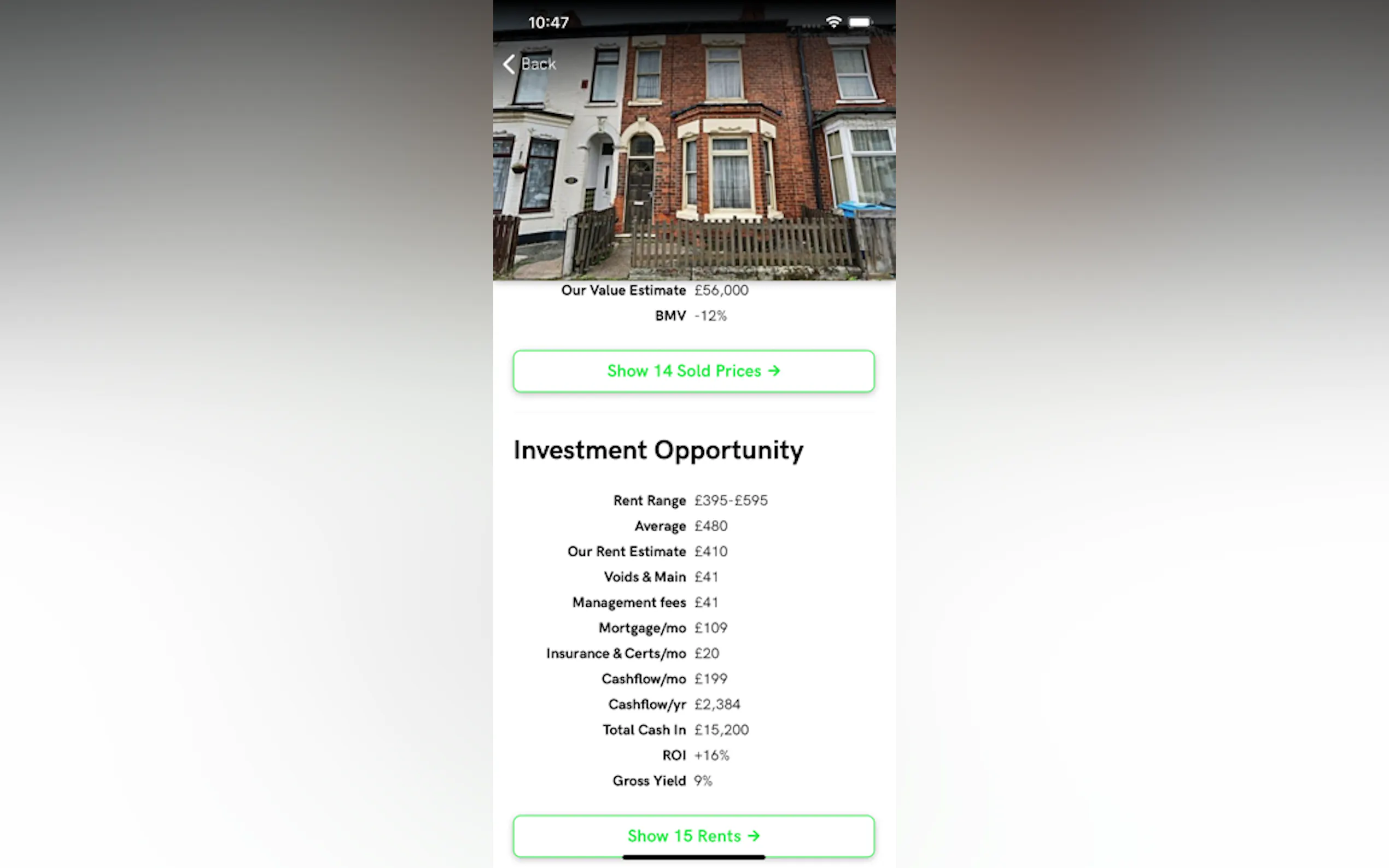Go back using the Back arrow
Screen dimensions: 1389x868
[x=528, y=64]
